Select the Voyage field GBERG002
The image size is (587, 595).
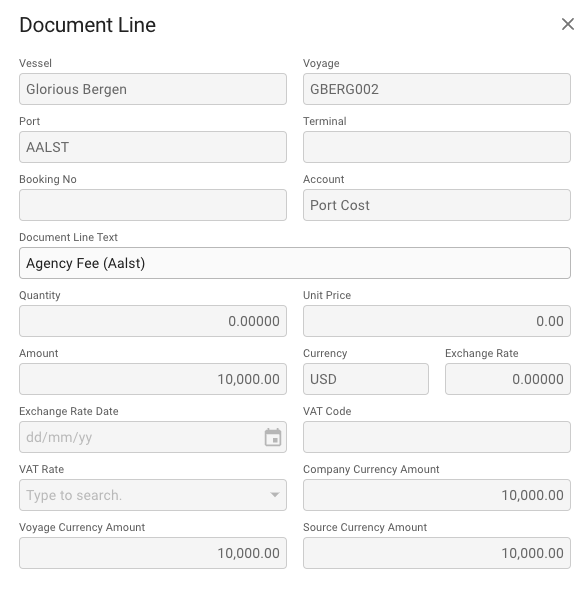coord(437,89)
